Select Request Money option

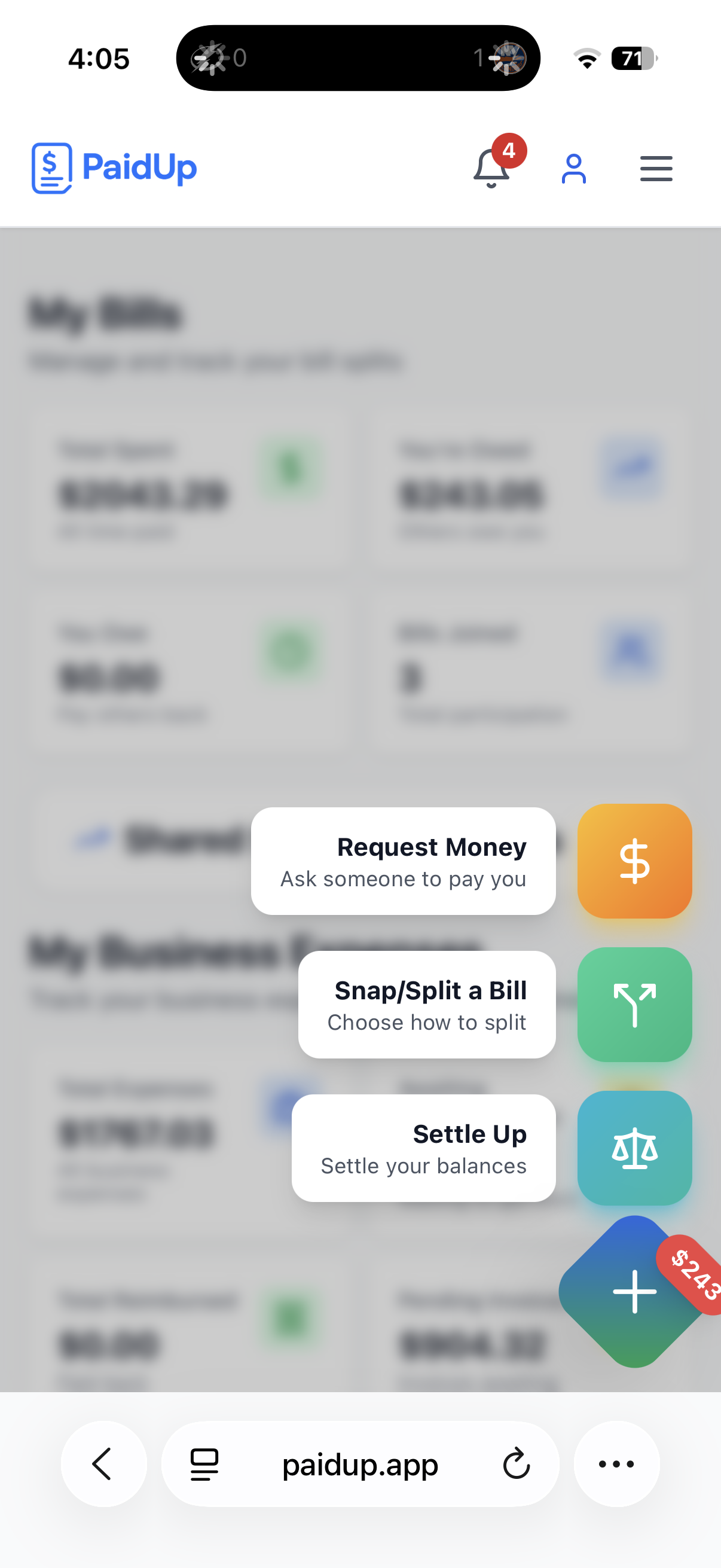click(403, 861)
